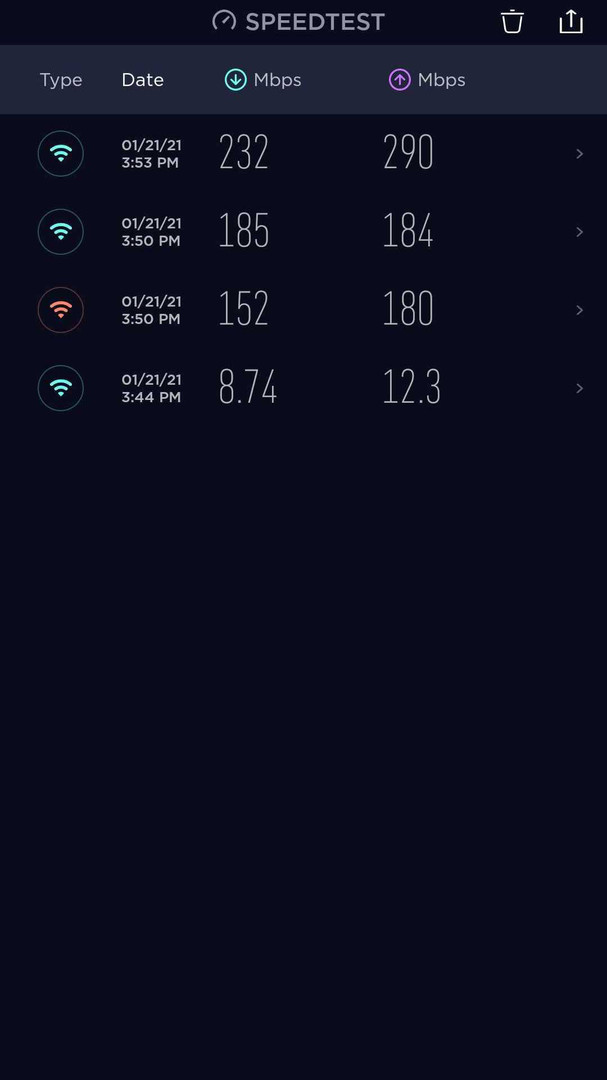Delete all results with the trash icon
The width and height of the screenshot is (607, 1080).
(x=512, y=22)
